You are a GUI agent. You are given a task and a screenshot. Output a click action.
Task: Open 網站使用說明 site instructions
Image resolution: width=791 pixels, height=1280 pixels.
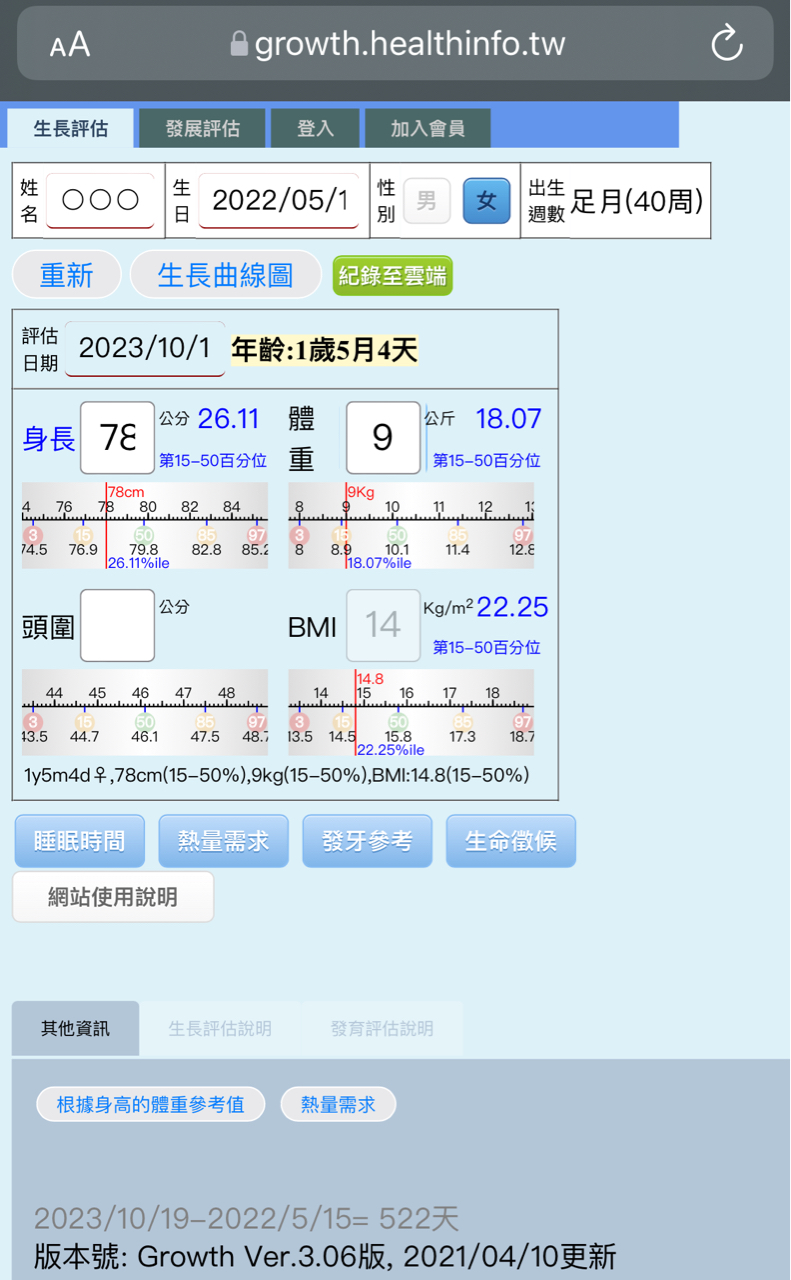click(113, 897)
